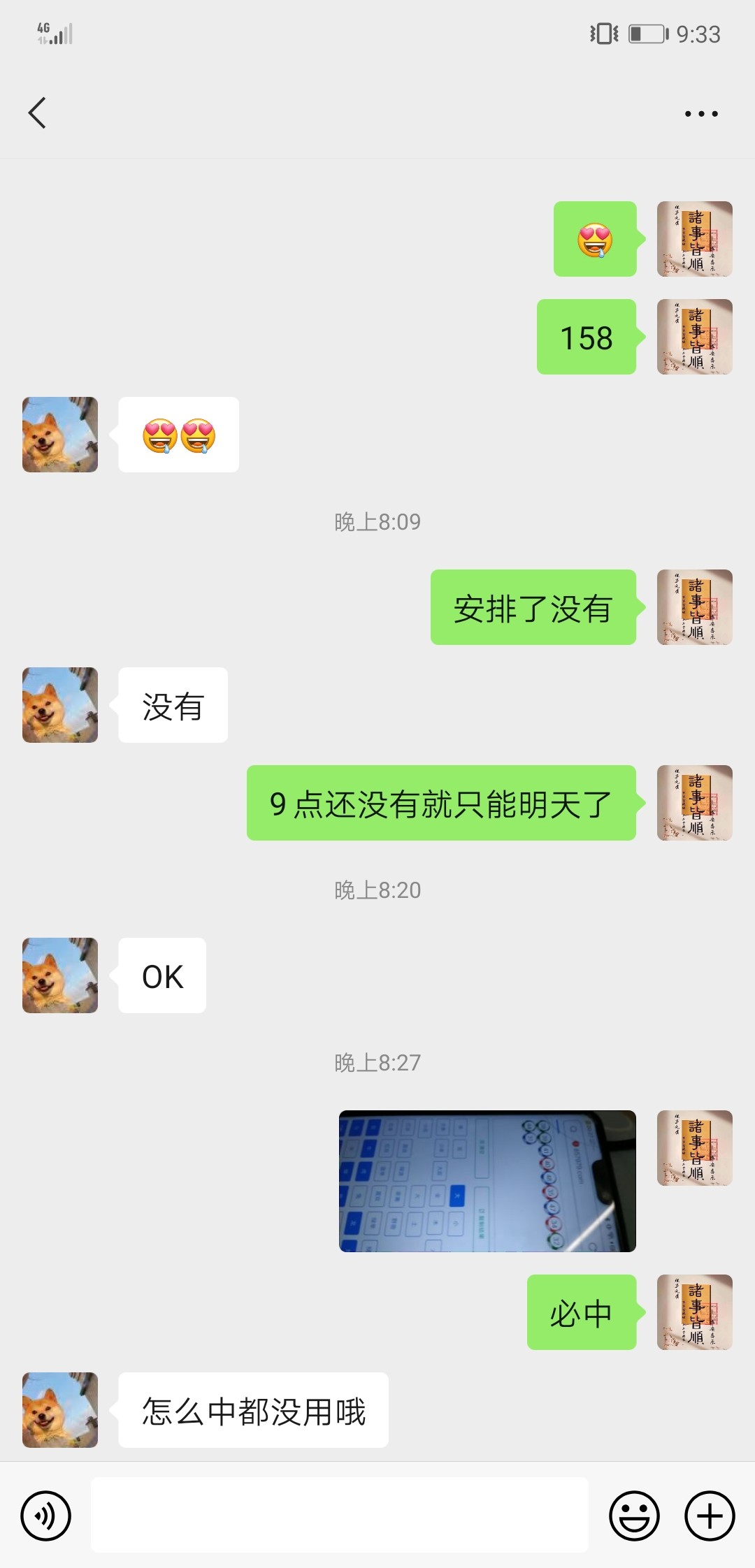This screenshot has width=755, height=1568.
Task: Open dog avatar profile beside "怎么中都没用哦"
Action: [60, 1409]
